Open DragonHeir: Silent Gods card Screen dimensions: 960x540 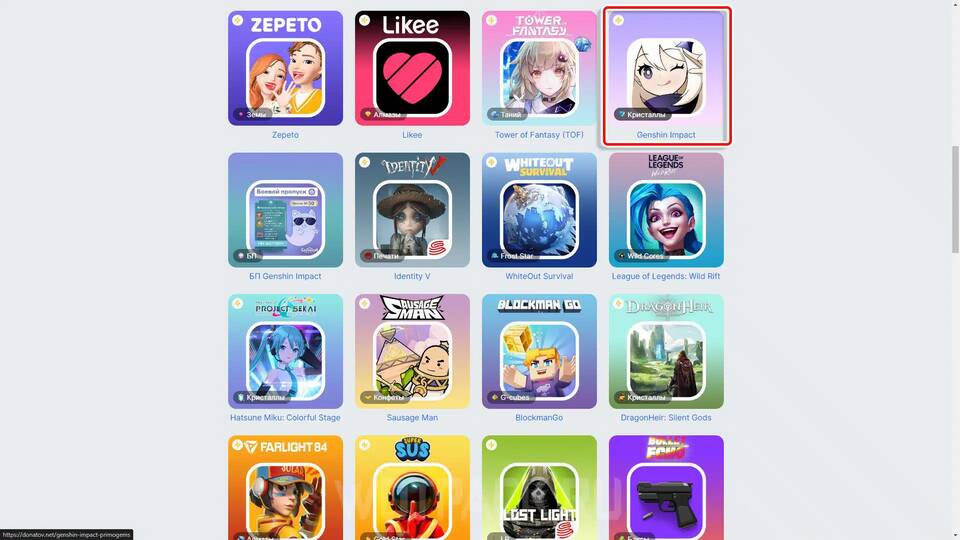(666, 352)
